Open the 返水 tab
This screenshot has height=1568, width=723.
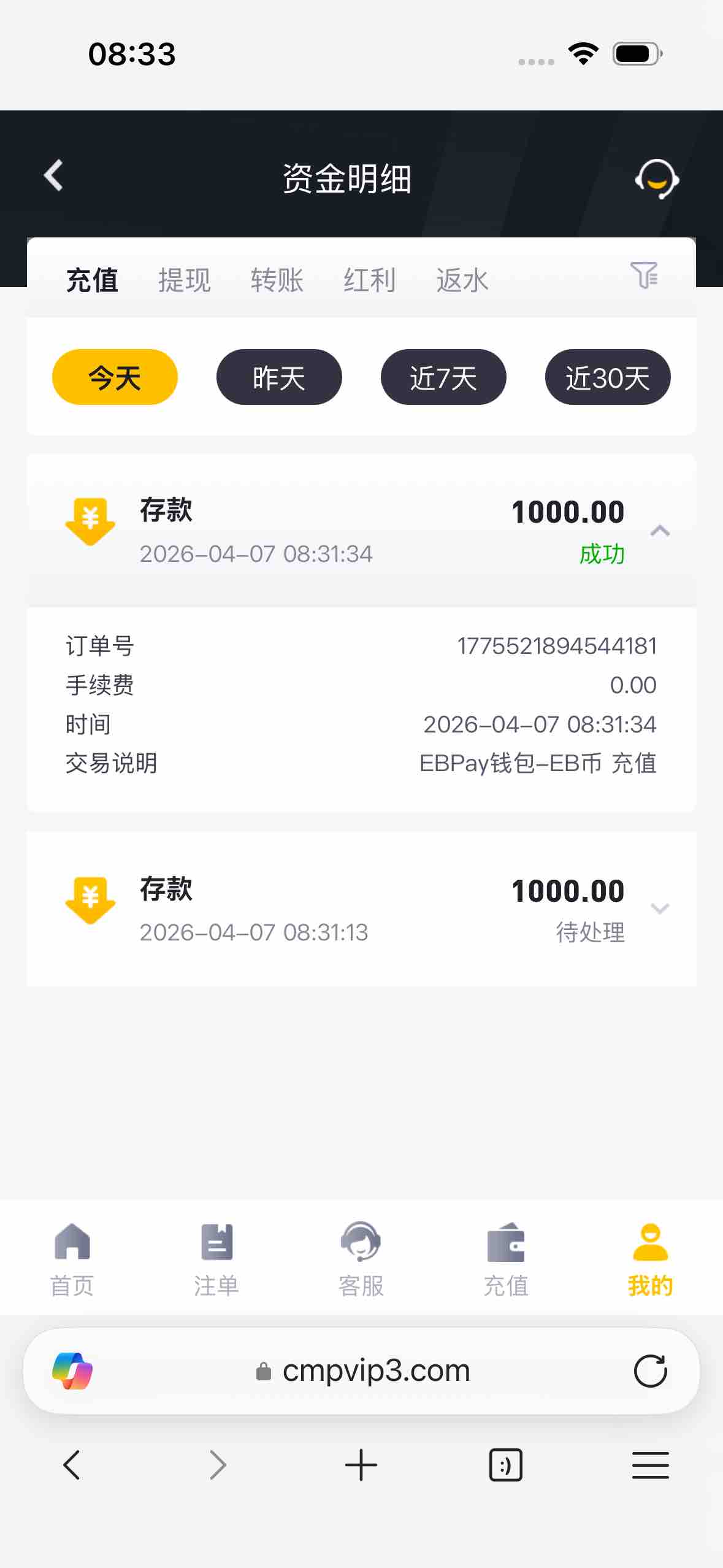tap(462, 280)
